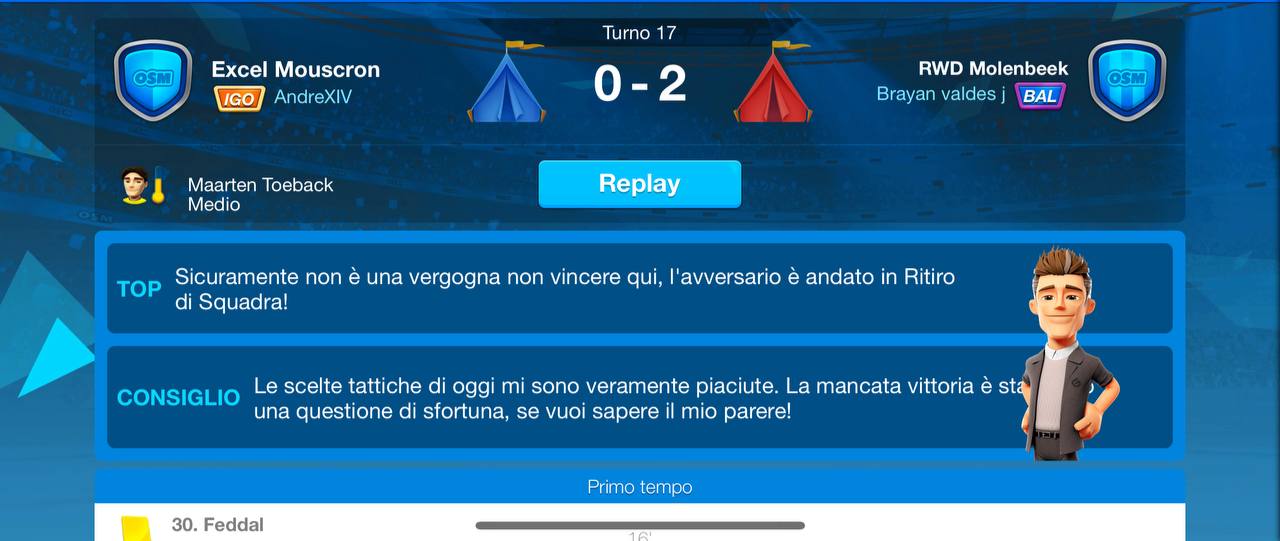1280x541 pixels.
Task: Watch the match Replay
Action: 639,184
